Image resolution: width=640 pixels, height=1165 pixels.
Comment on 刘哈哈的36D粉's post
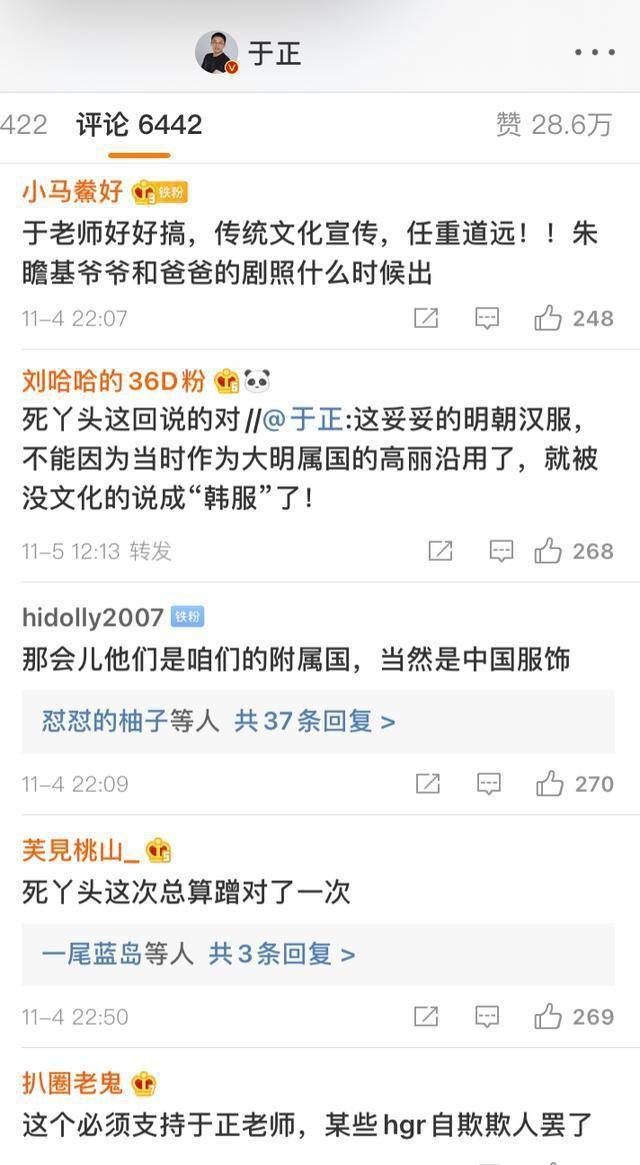pyautogui.click(x=501, y=550)
